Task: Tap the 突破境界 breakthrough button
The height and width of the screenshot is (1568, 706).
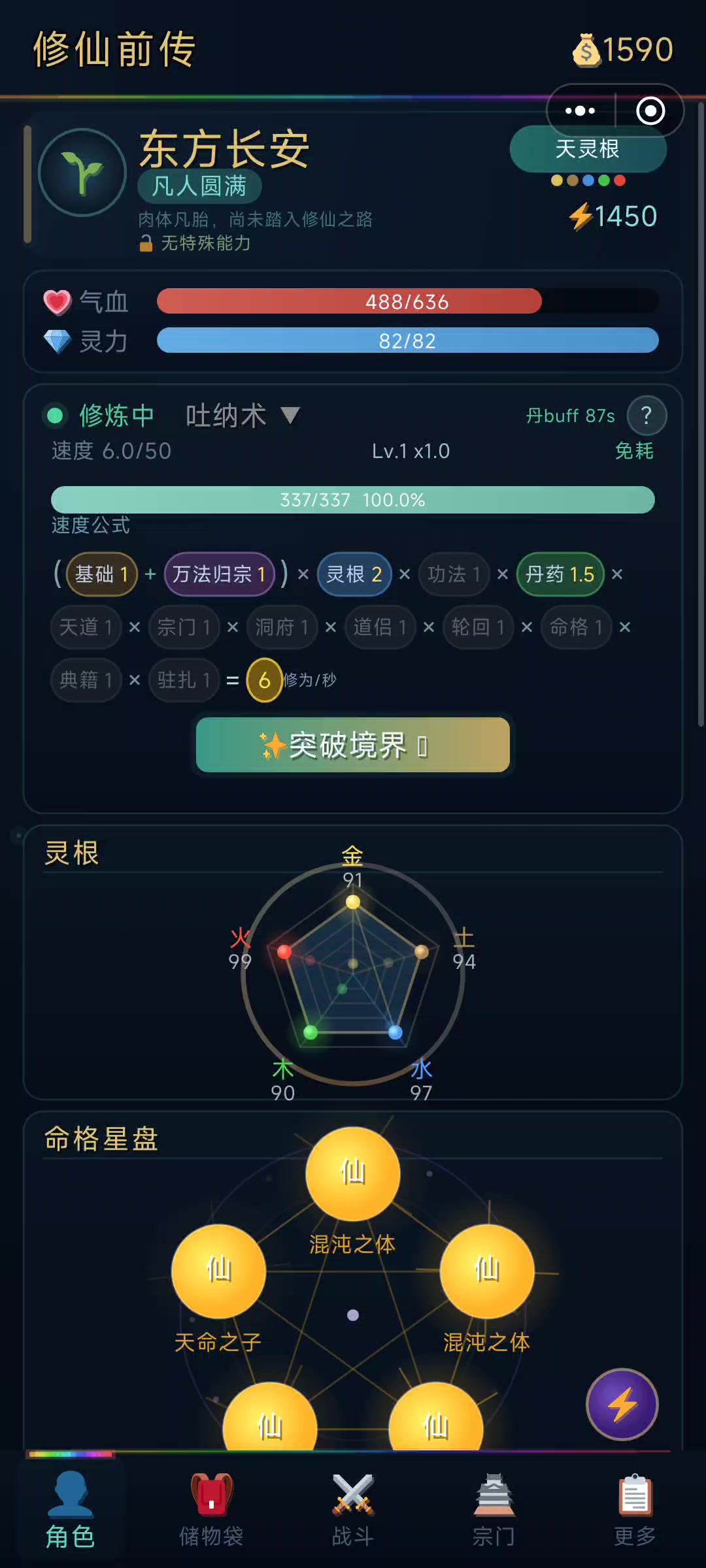Action: [x=353, y=745]
